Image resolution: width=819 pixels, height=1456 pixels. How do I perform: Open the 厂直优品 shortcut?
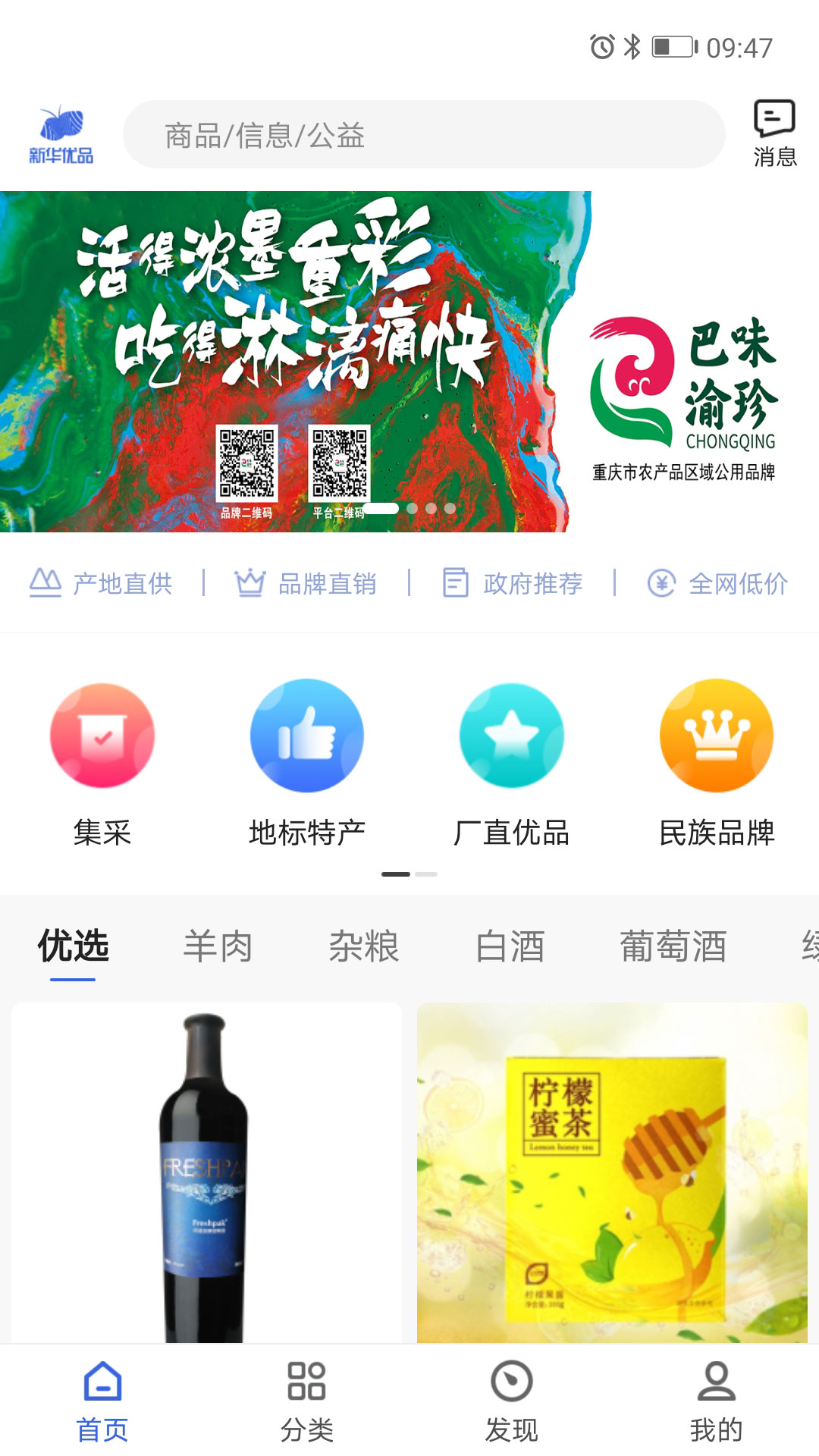pos(512,762)
